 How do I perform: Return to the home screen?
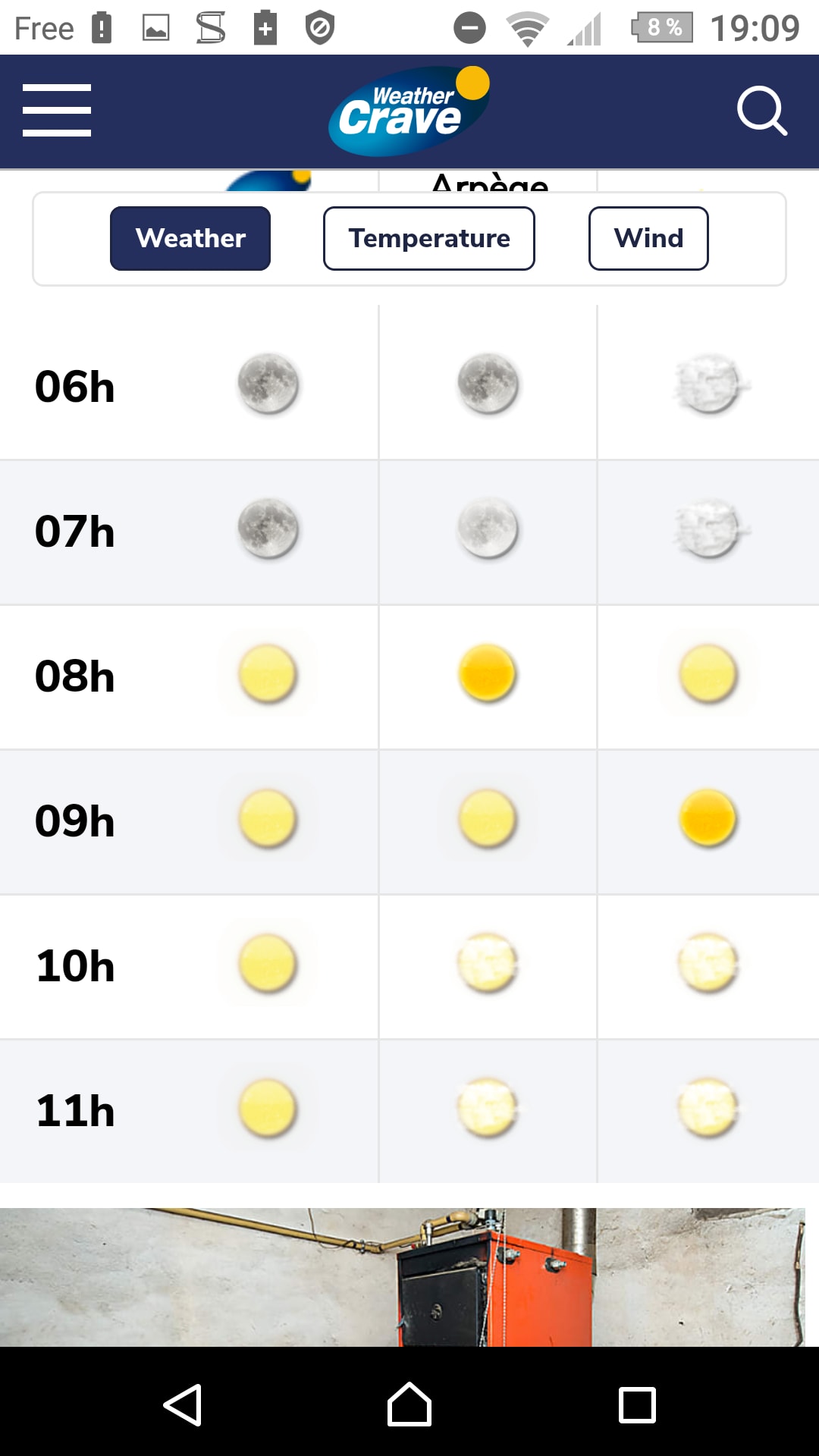pyautogui.click(x=409, y=1404)
